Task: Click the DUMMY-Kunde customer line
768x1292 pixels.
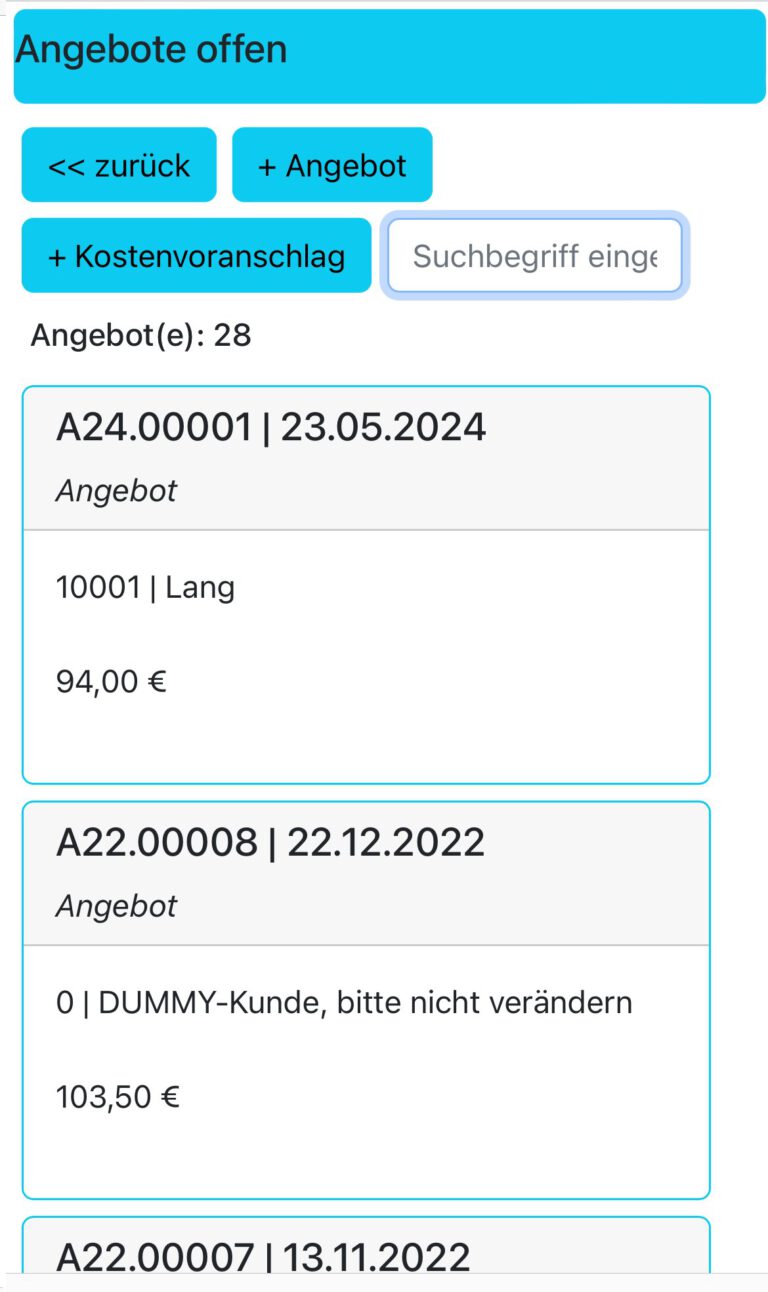Action: (343, 1001)
